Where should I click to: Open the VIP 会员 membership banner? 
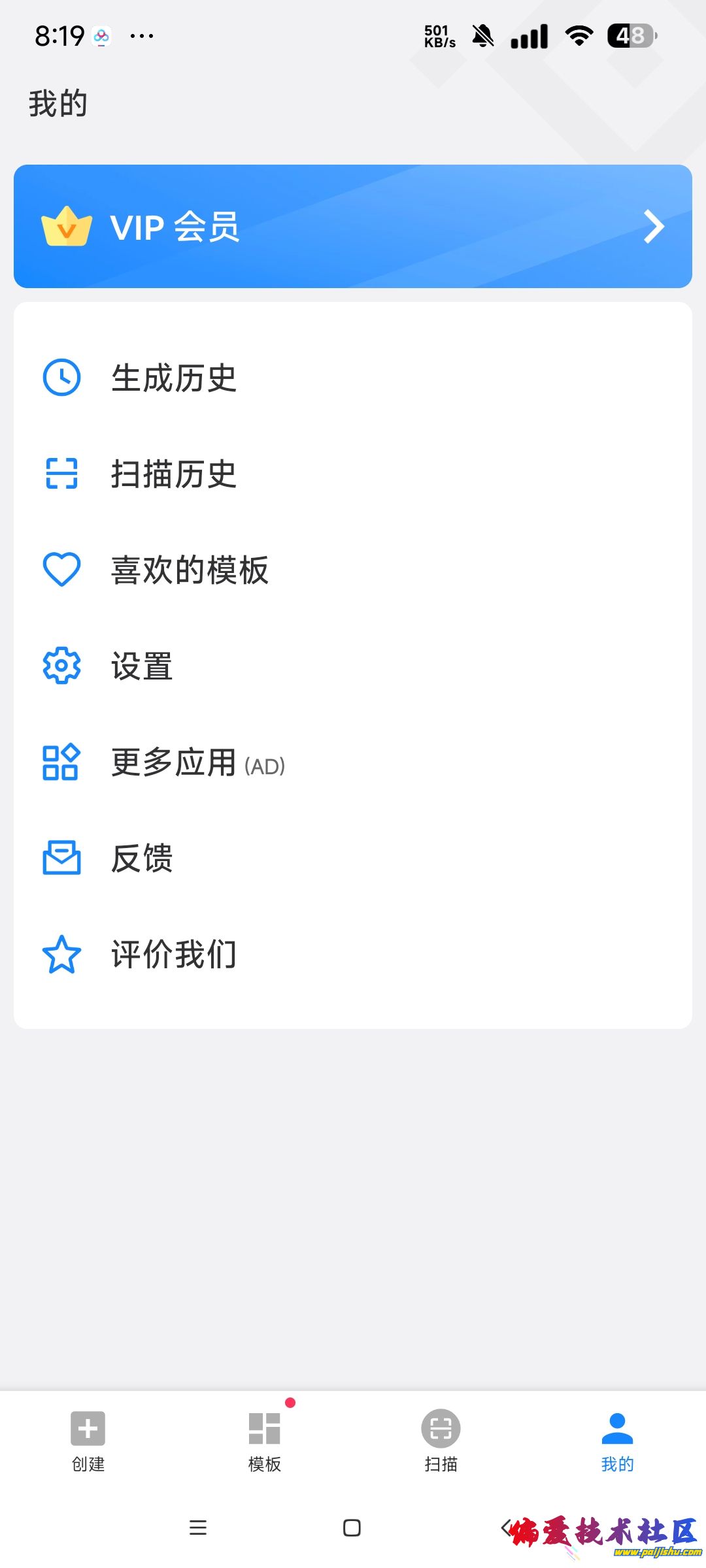point(353,226)
